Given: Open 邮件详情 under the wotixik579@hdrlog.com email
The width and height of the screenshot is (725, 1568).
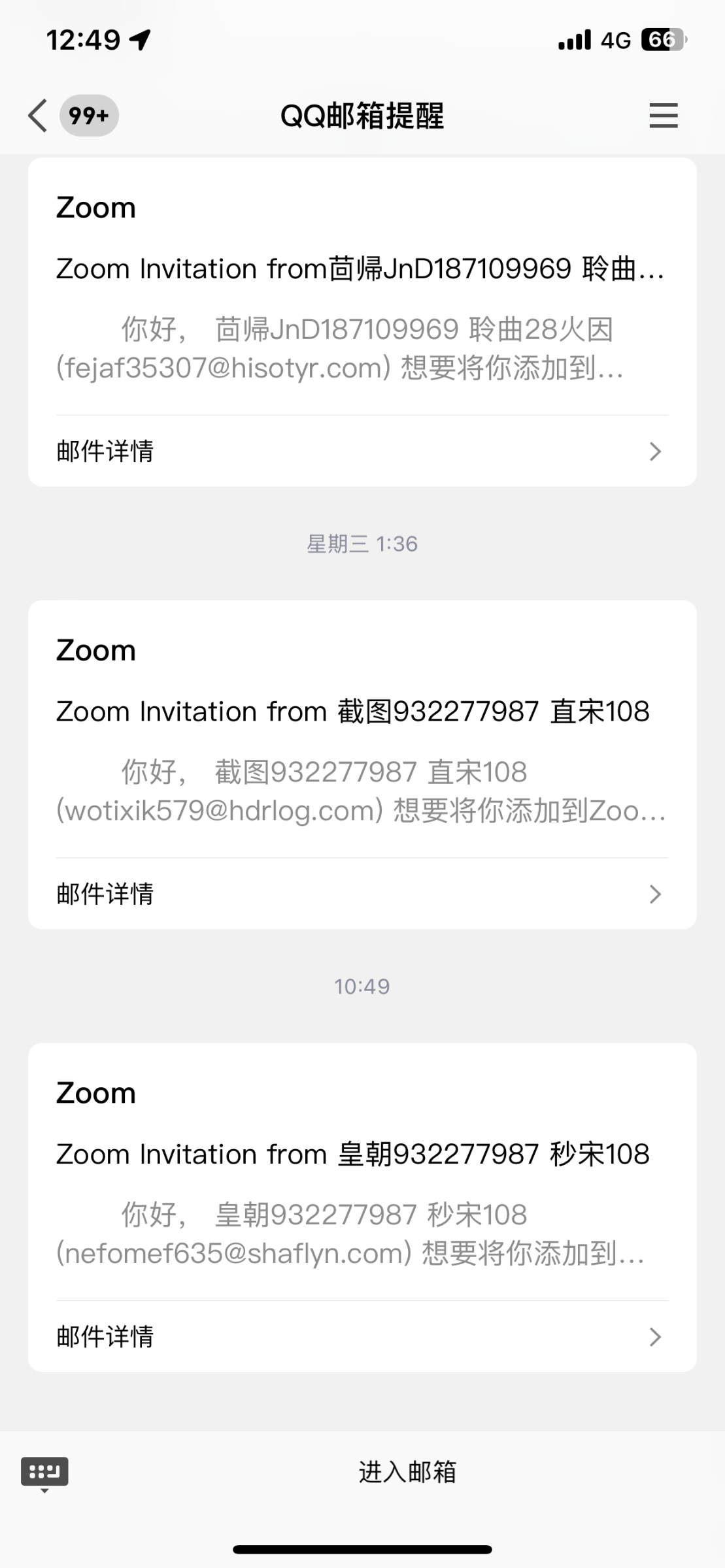Looking at the screenshot, I should point(361,894).
